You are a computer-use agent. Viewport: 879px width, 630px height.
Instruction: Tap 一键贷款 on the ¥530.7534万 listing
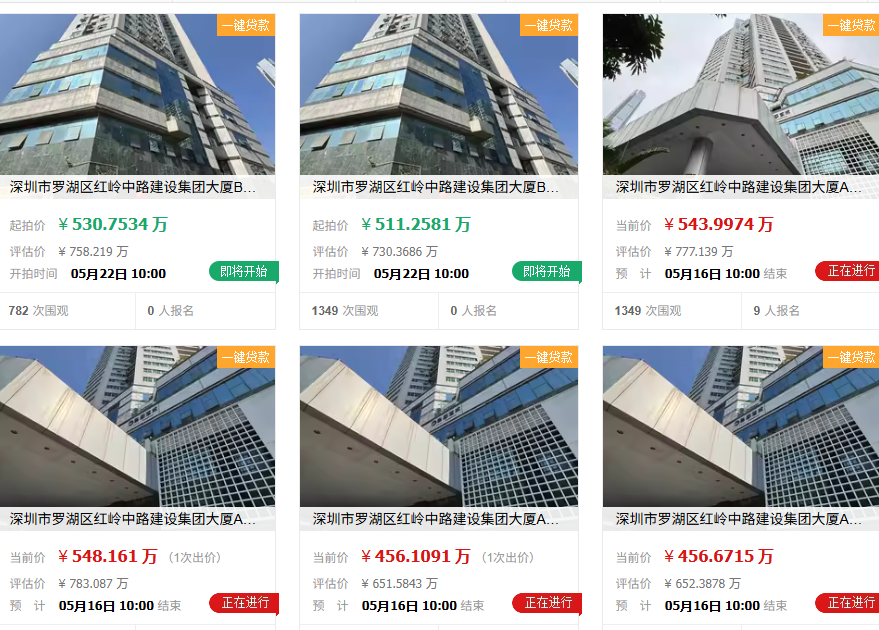tap(245, 25)
